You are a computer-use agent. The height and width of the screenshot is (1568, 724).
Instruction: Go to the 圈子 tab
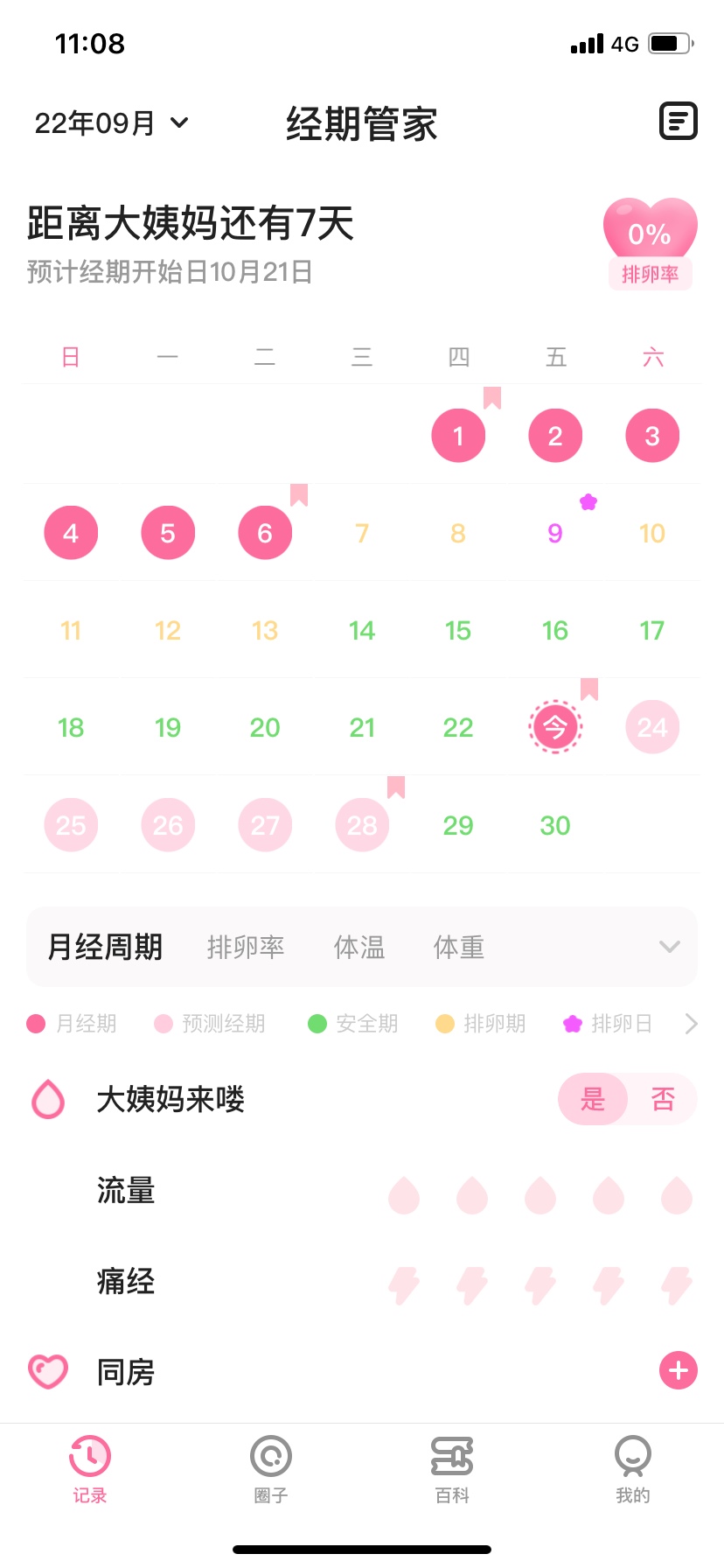point(271,1469)
